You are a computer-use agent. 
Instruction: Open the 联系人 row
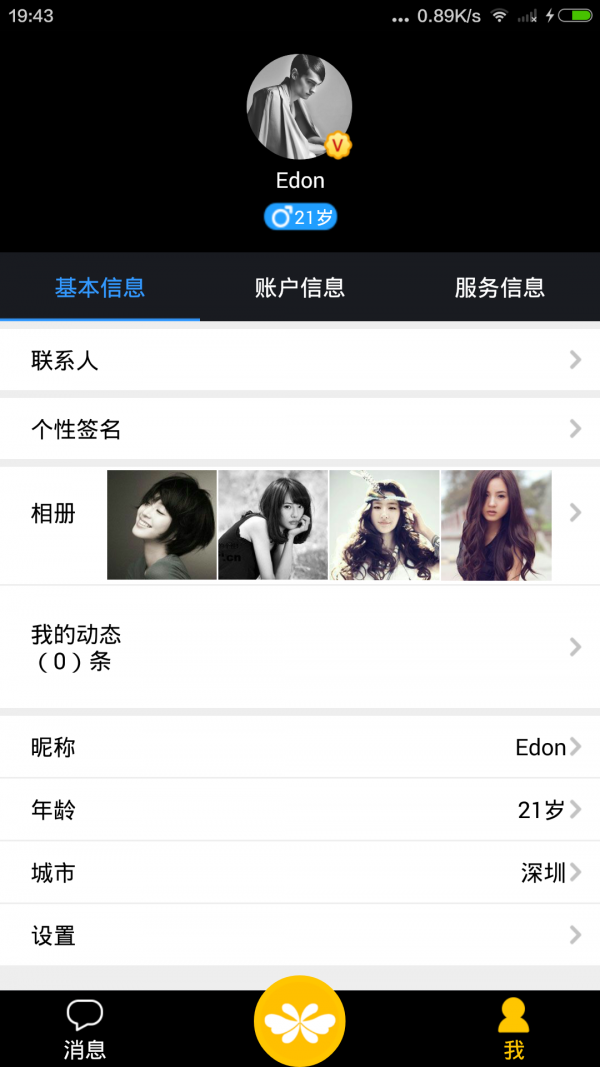click(x=300, y=361)
